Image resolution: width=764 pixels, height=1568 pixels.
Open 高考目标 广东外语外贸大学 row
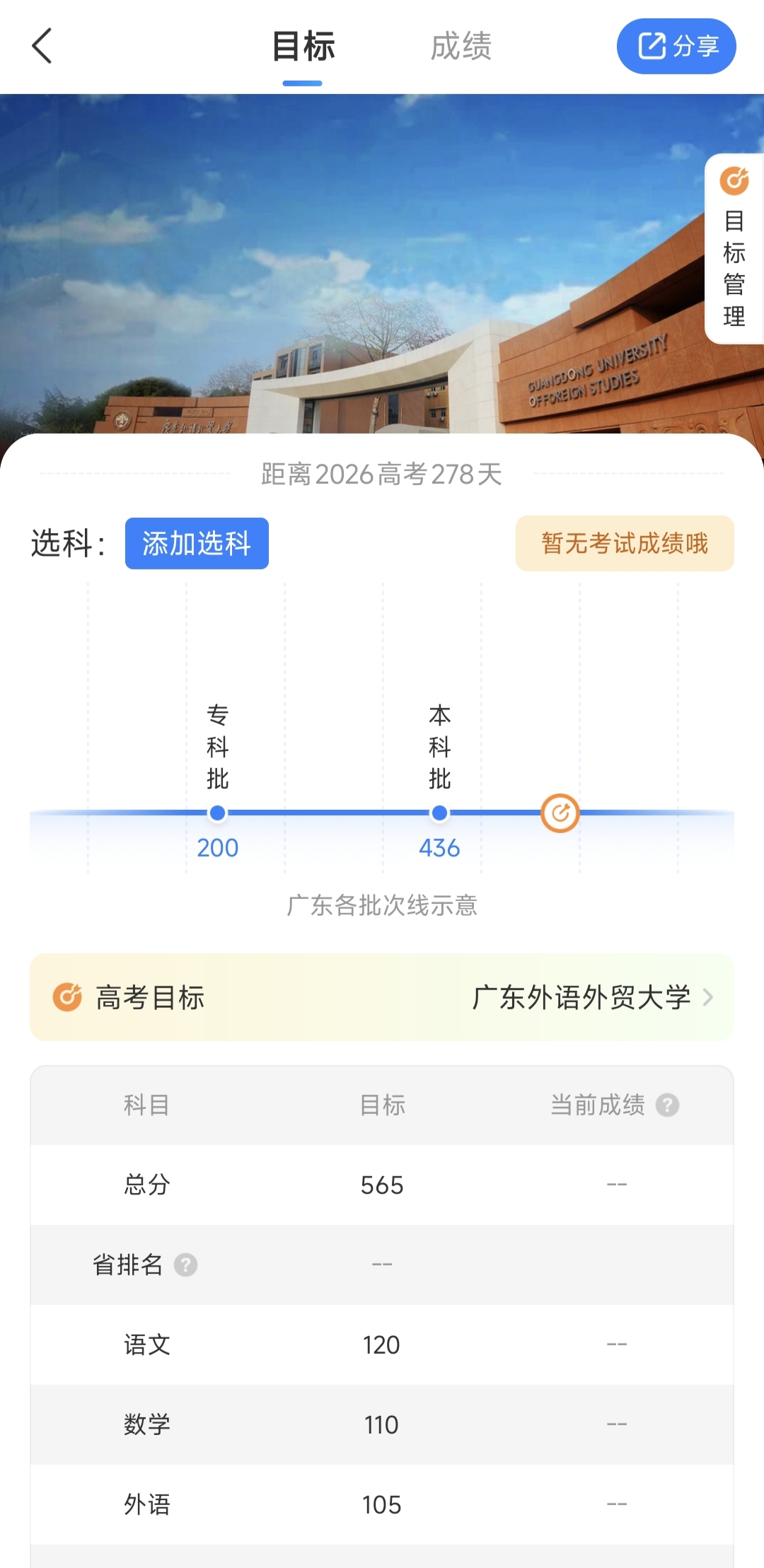pyautogui.click(x=382, y=997)
